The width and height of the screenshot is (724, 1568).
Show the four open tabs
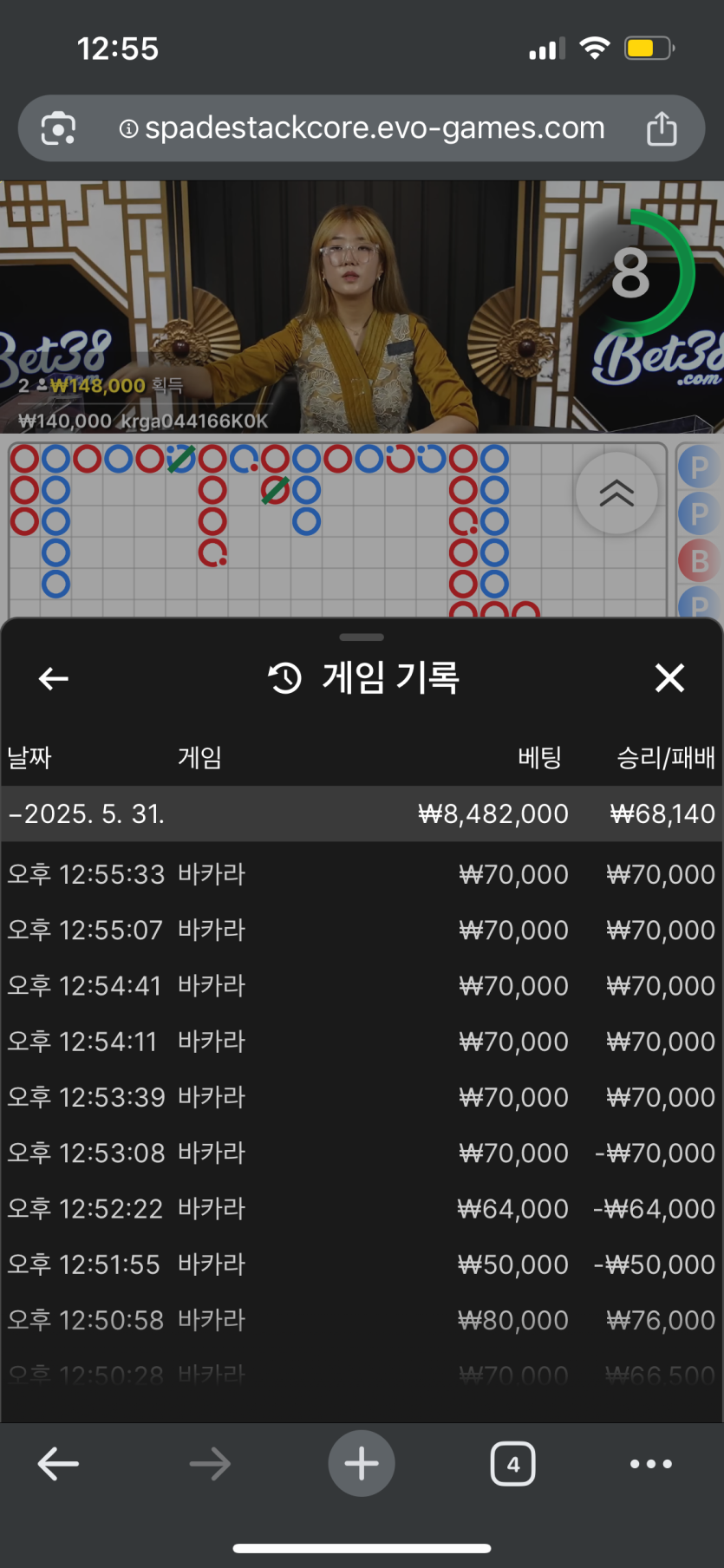[512, 1464]
